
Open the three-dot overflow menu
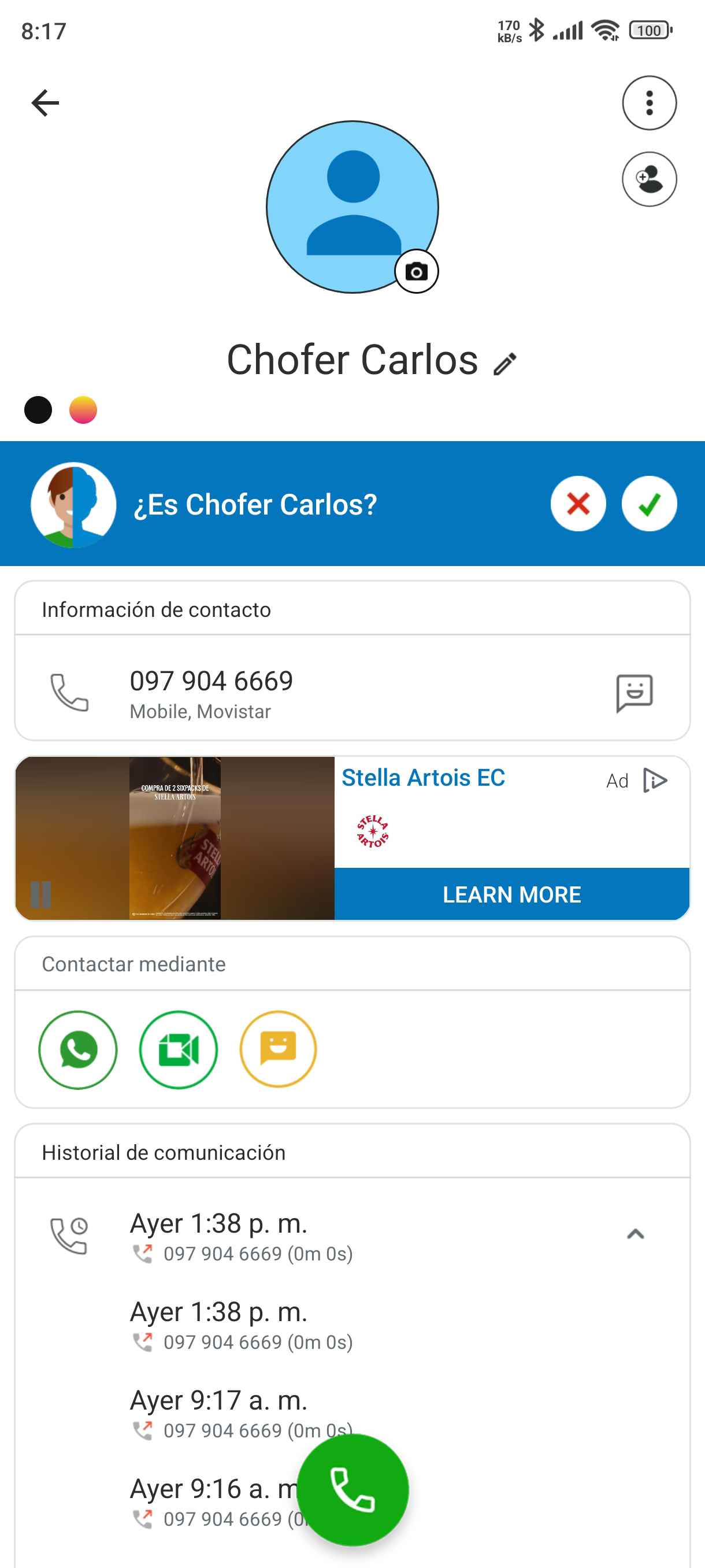coord(649,103)
